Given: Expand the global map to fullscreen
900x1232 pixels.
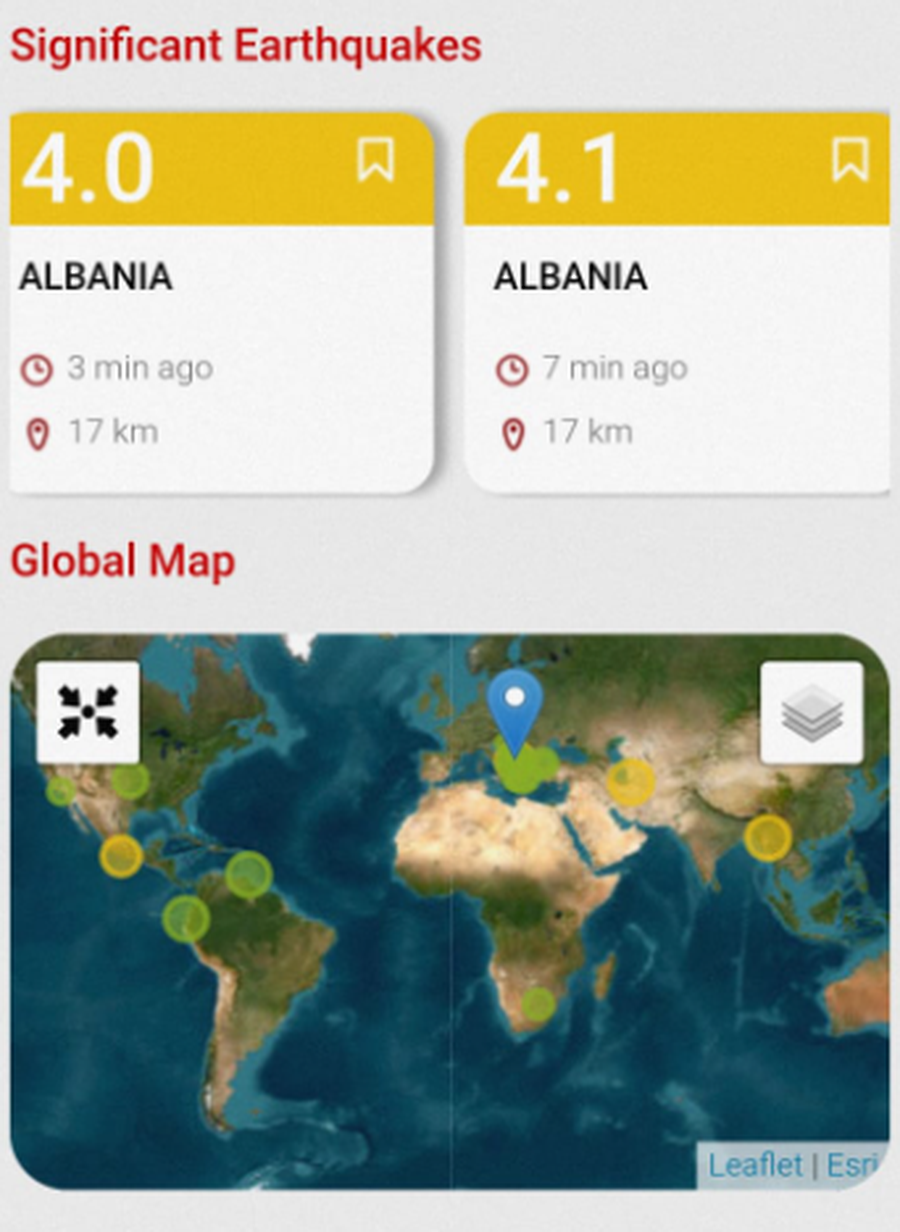Looking at the screenshot, I should point(88,712).
